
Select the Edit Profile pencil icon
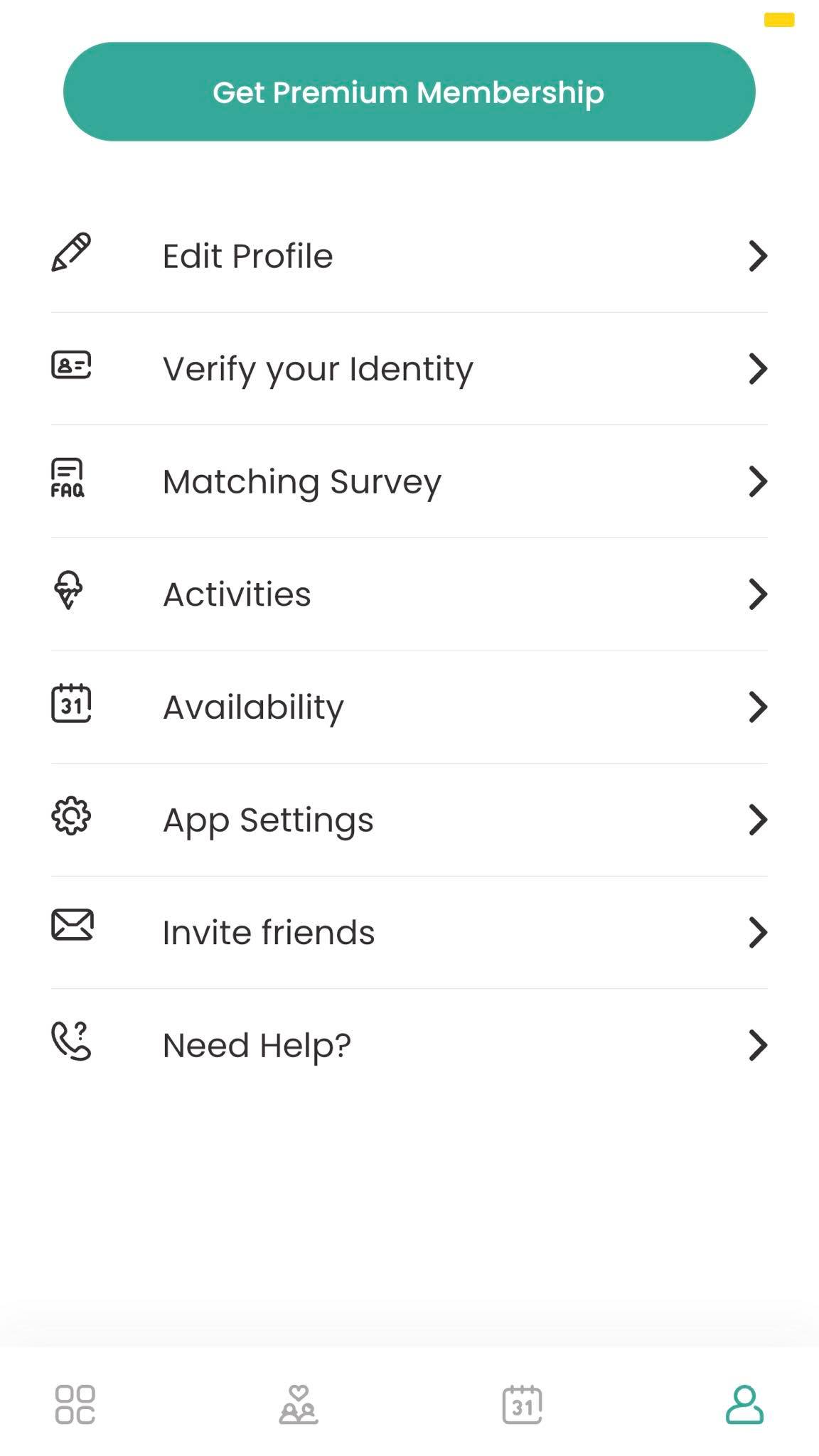click(70, 255)
